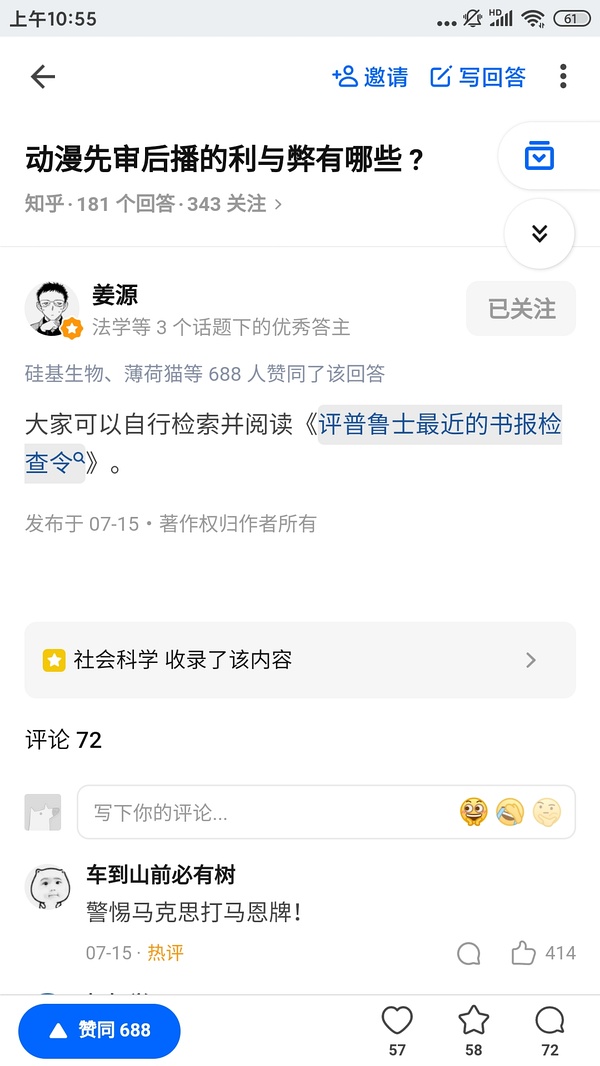This screenshot has width=600, height=1066.
Task: Tap 邀请 to invite someone to answer
Action: 370,77
